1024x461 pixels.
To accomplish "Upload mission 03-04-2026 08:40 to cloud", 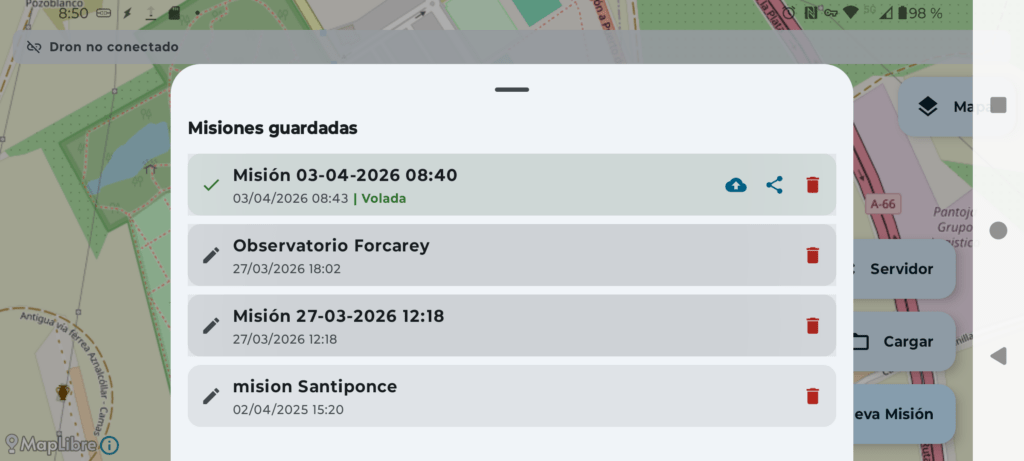I will tap(736, 185).
